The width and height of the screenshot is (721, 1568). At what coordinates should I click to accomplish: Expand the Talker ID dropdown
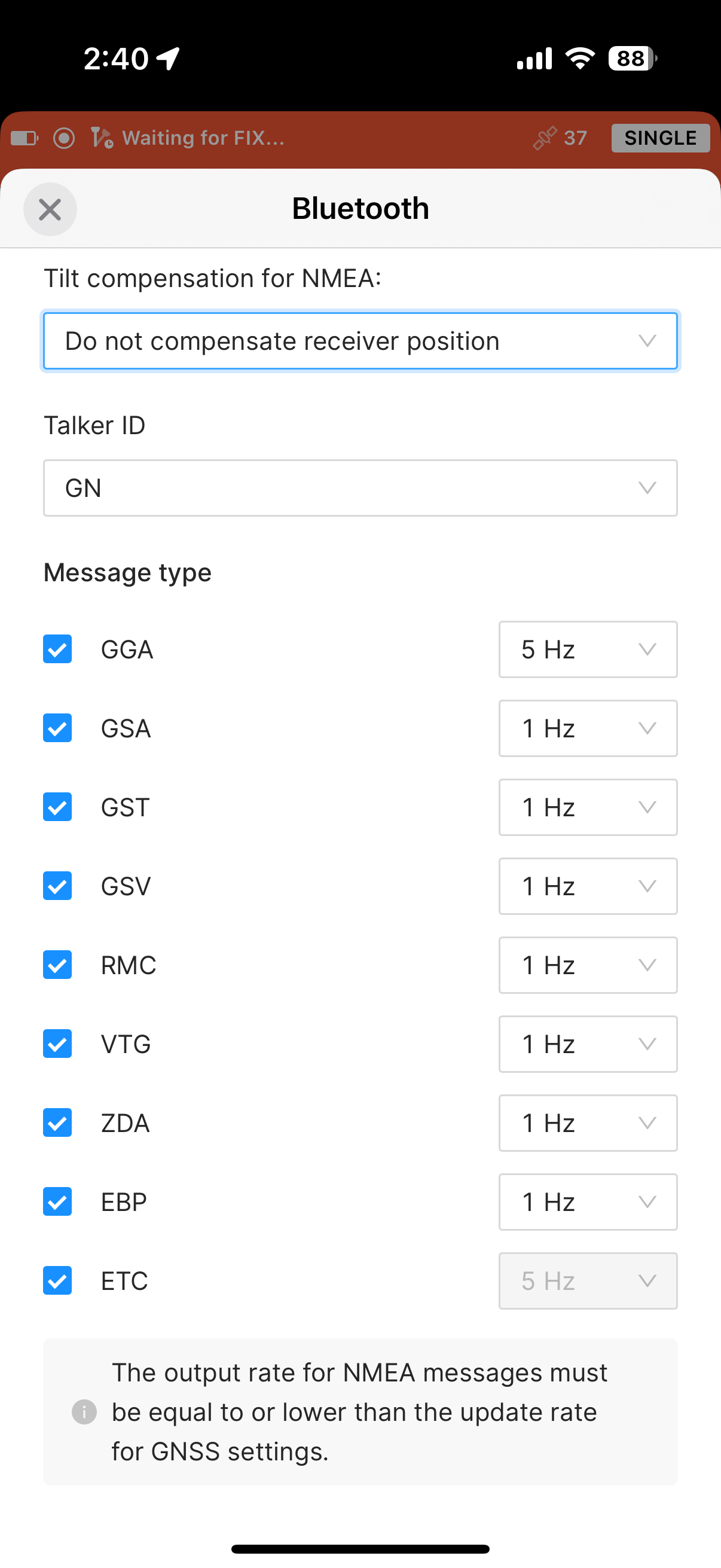[360, 488]
